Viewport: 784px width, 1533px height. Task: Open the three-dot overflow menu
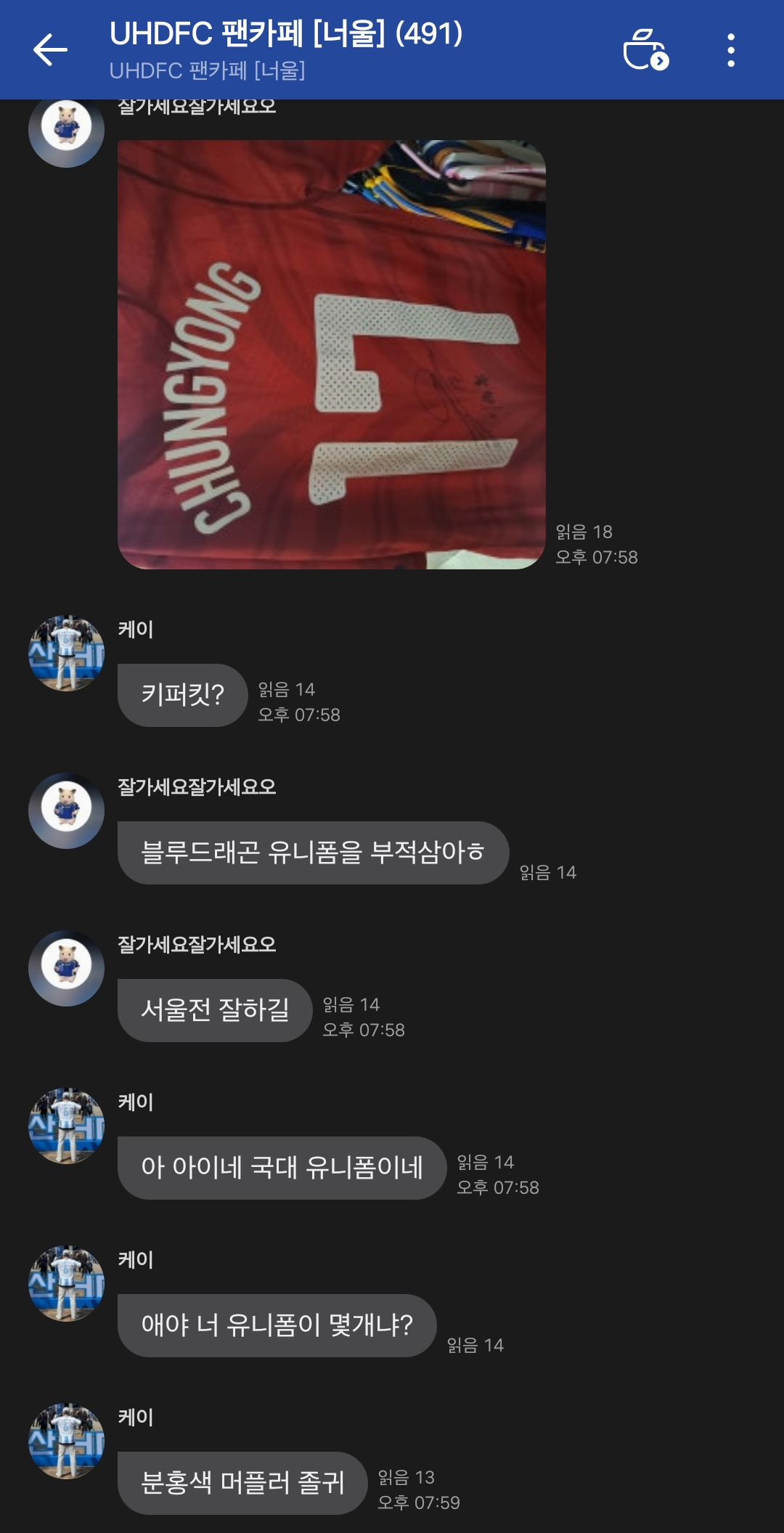tap(730, 50)
